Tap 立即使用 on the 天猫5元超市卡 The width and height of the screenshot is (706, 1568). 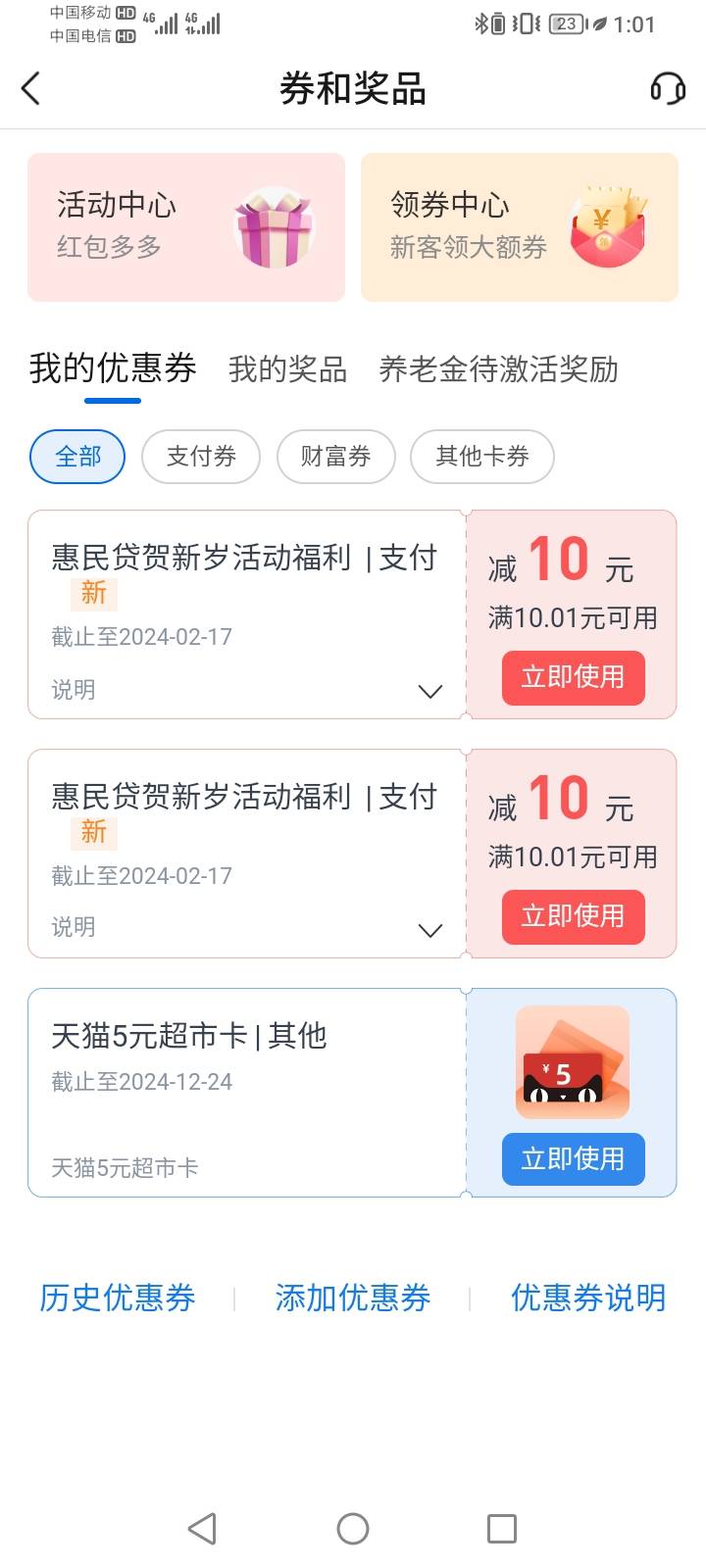point(573,1159)
